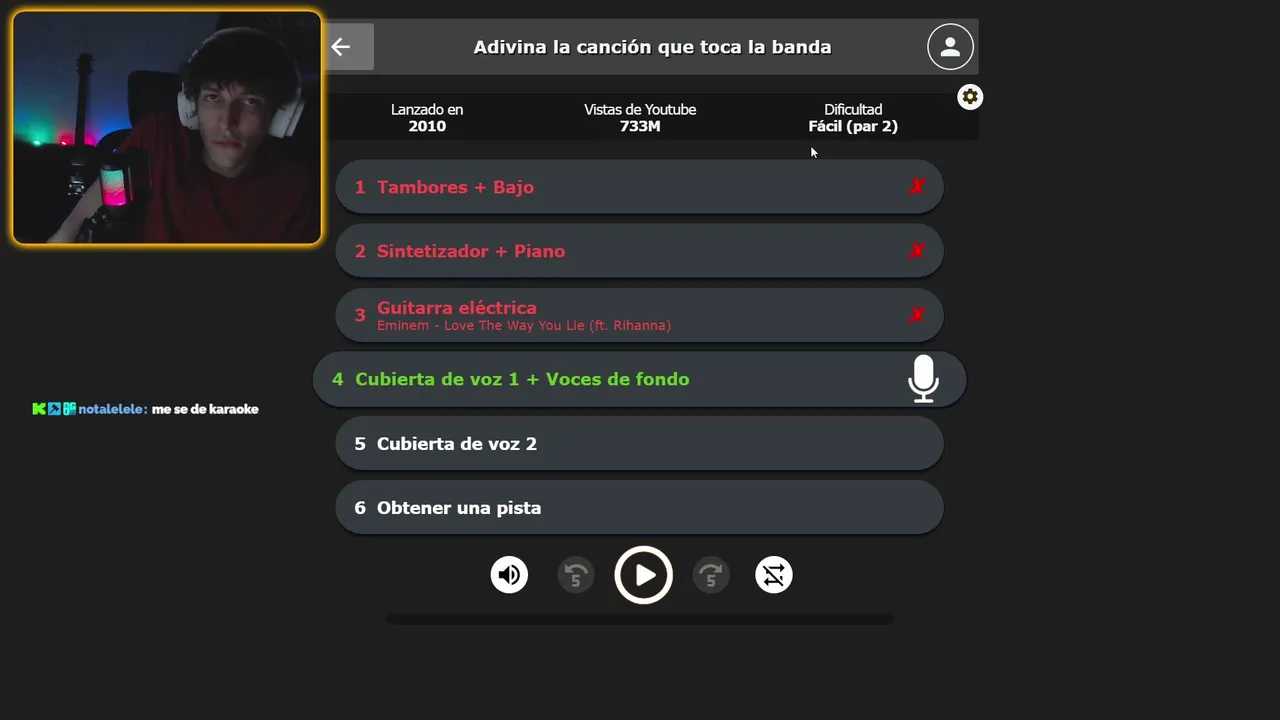Rewind five seconds
The image size is (1280, 720).
(576, 575)
